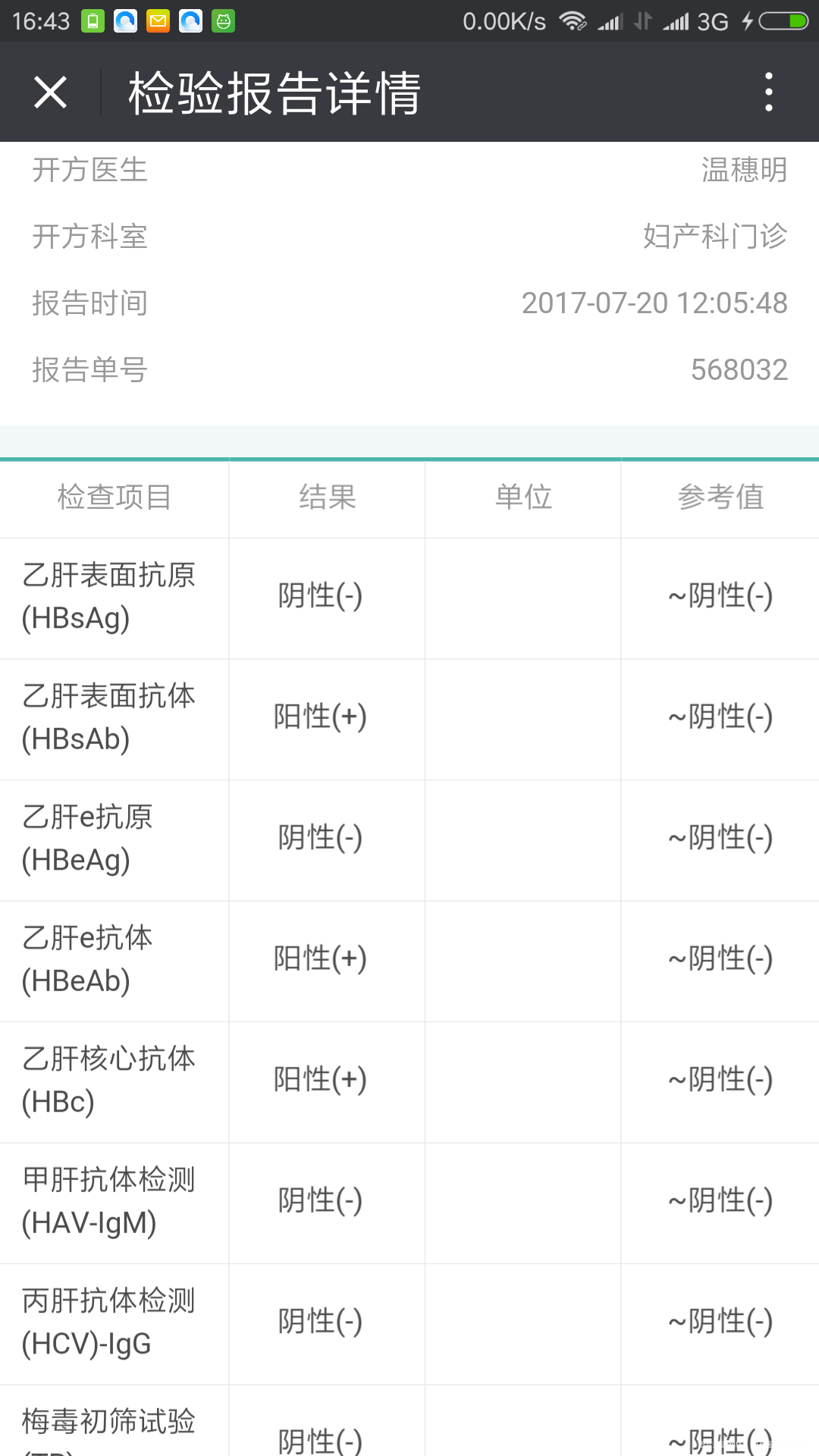Tap department 妇产科门诊
Image resolution: width=819 pixels, height=1456 pixels.
tap(713, 237)
